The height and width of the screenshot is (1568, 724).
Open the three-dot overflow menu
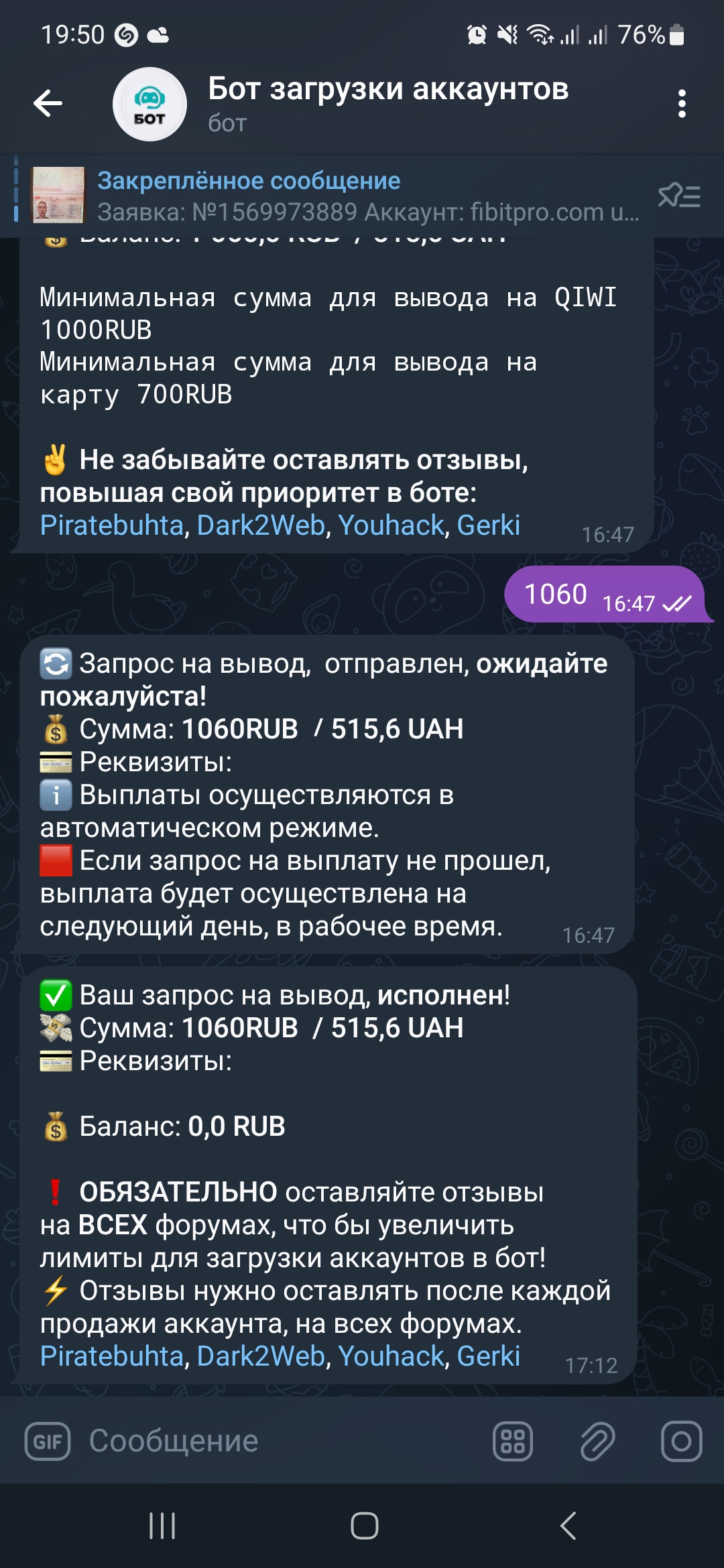[682, 104]
